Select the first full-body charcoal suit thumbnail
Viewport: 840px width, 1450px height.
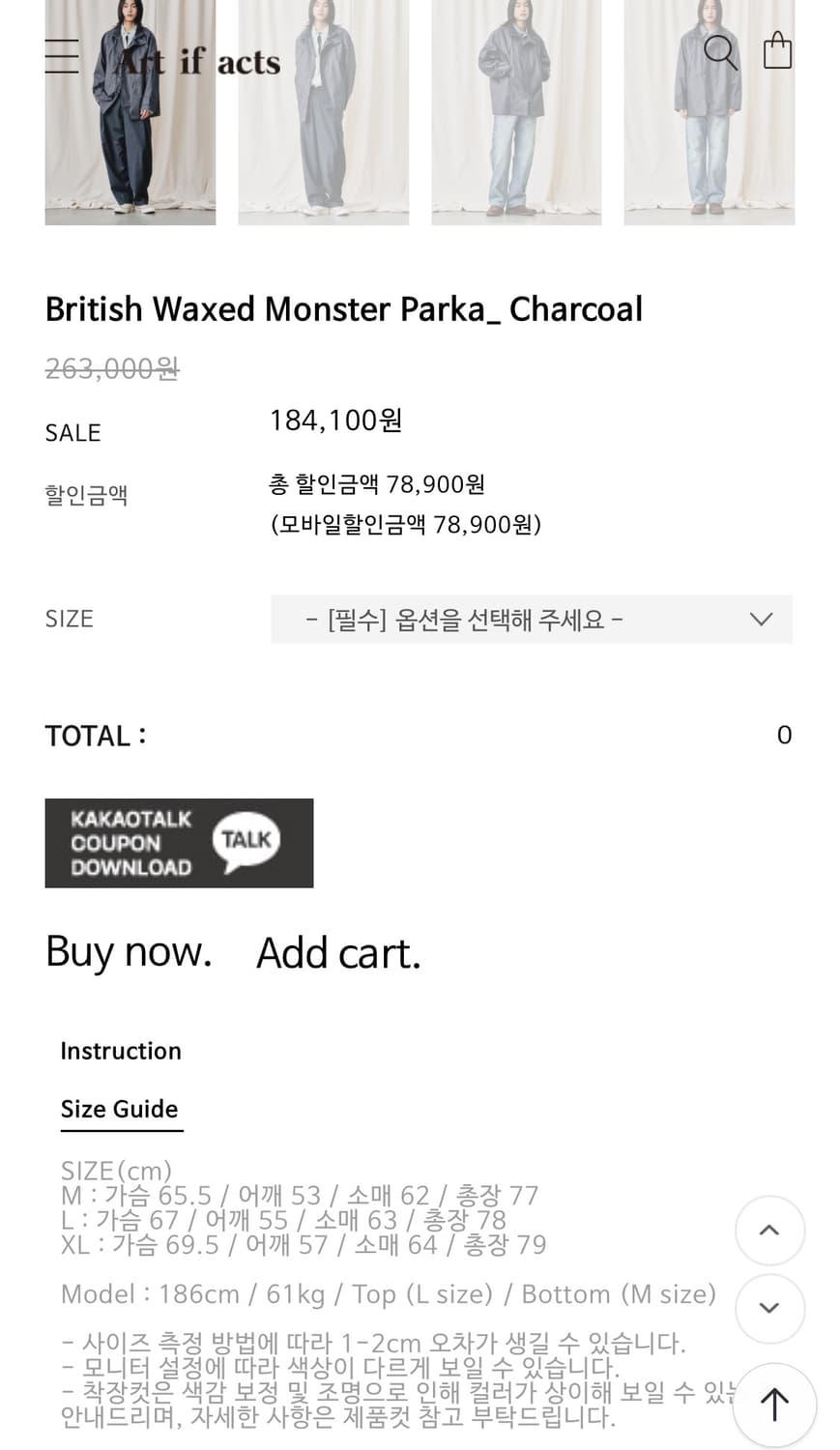click(130, 113)
